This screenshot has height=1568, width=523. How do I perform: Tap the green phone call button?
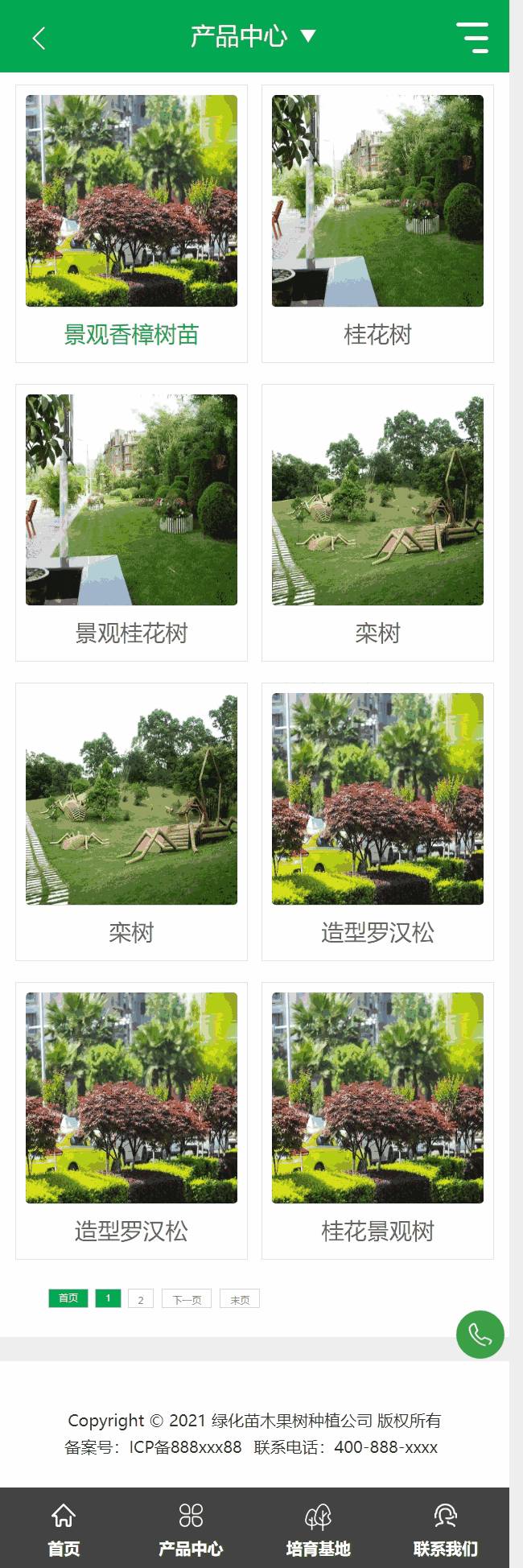[x=480, y=1335]
